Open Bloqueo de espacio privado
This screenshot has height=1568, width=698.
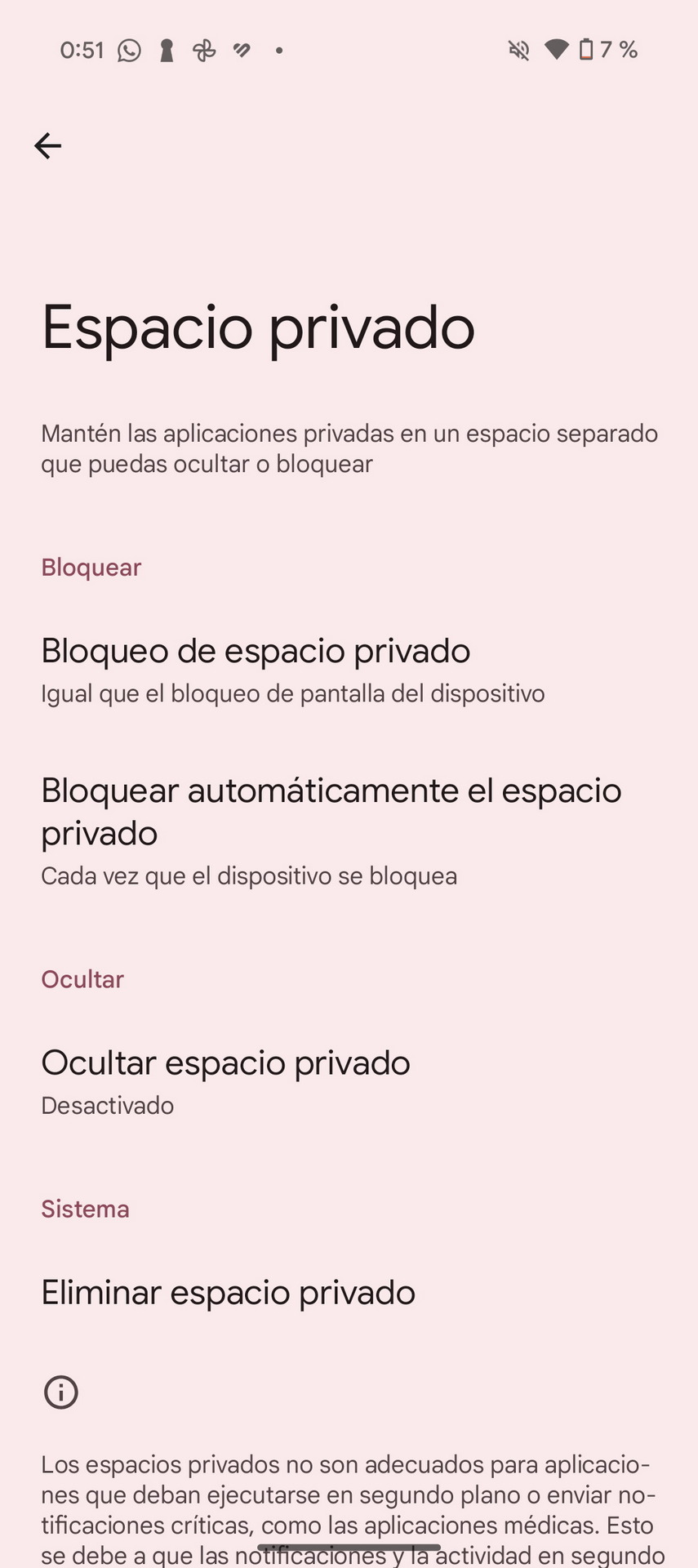(x=349, y=670)
